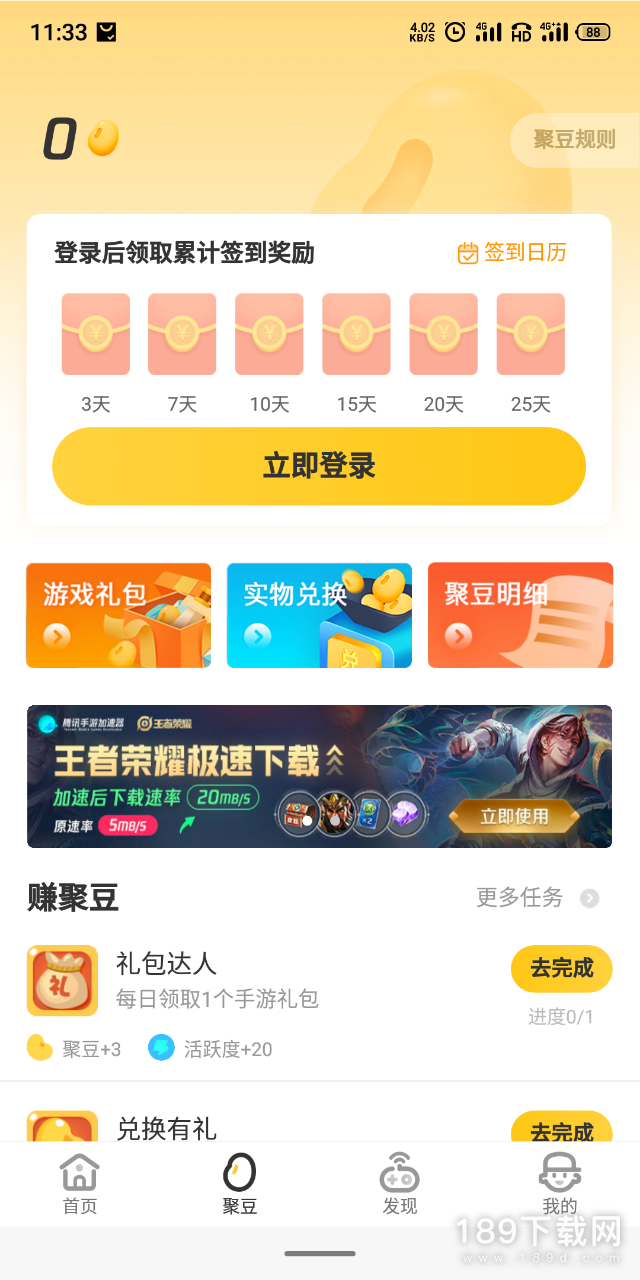
Task: Tap the 立即登录 login button
Action: point(319,466)
